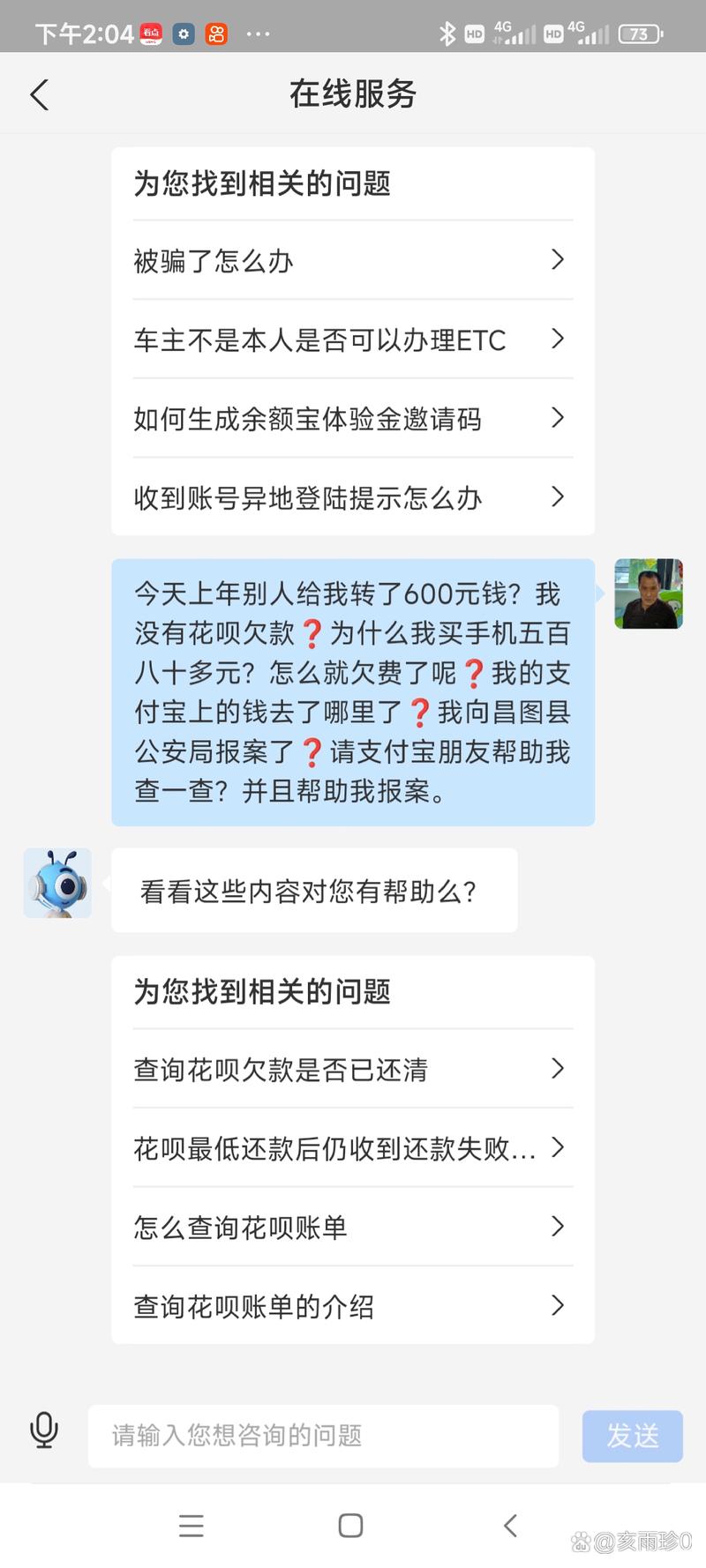
Task: Tap the back arrow to leave 在线服务
Action: (x=39, y=94)
